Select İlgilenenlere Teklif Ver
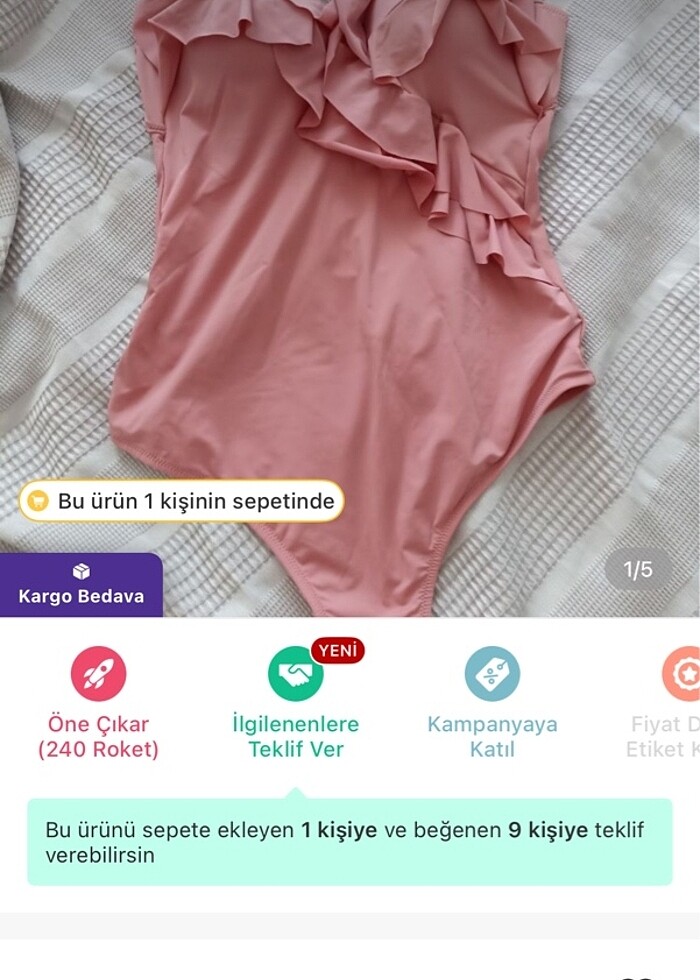 tap(295, 702)
